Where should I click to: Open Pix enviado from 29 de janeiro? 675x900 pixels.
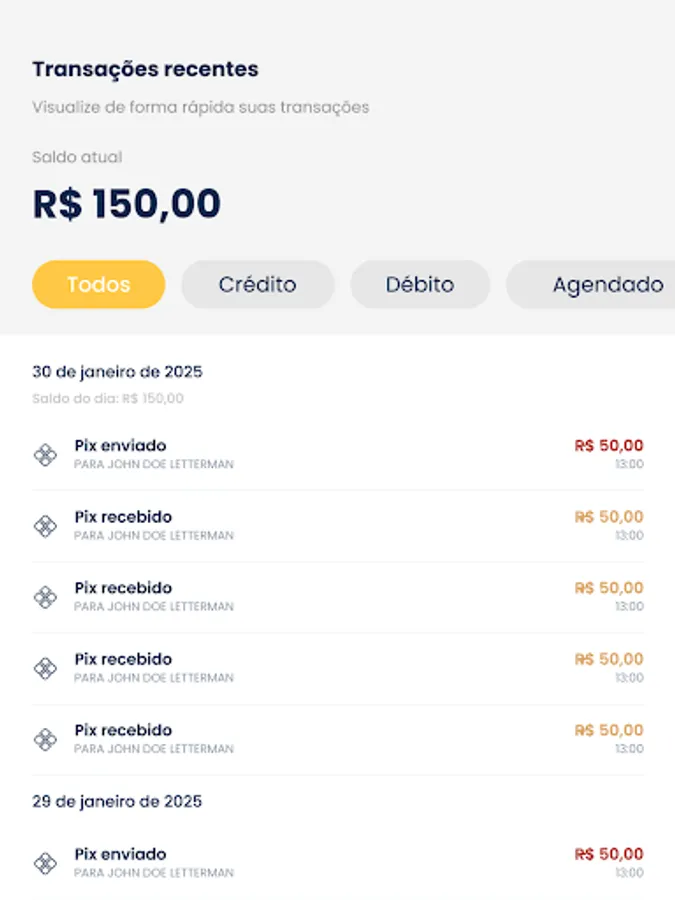pos(338,863)
